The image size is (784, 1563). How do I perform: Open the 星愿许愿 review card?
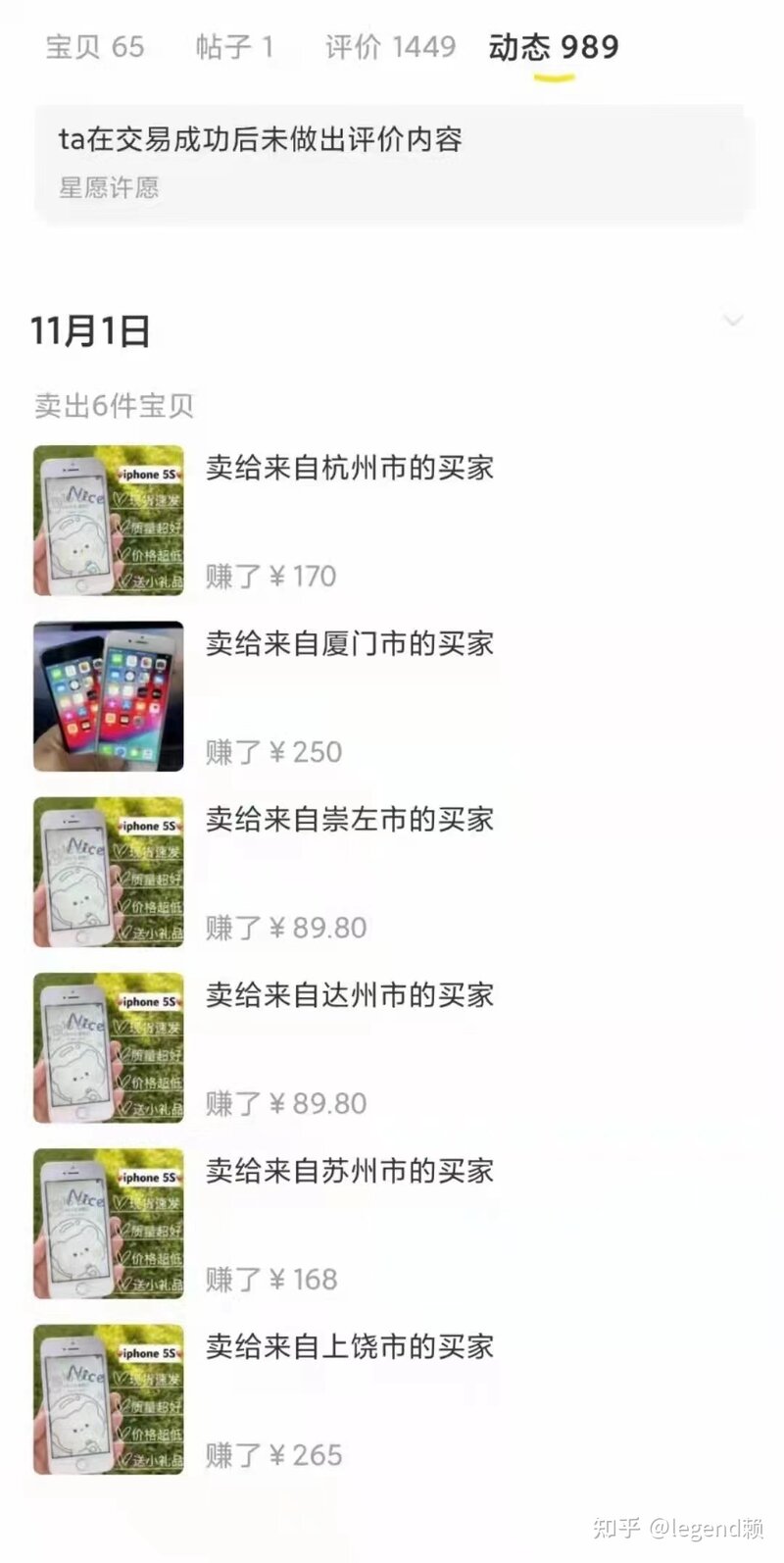tap(392, 162)
